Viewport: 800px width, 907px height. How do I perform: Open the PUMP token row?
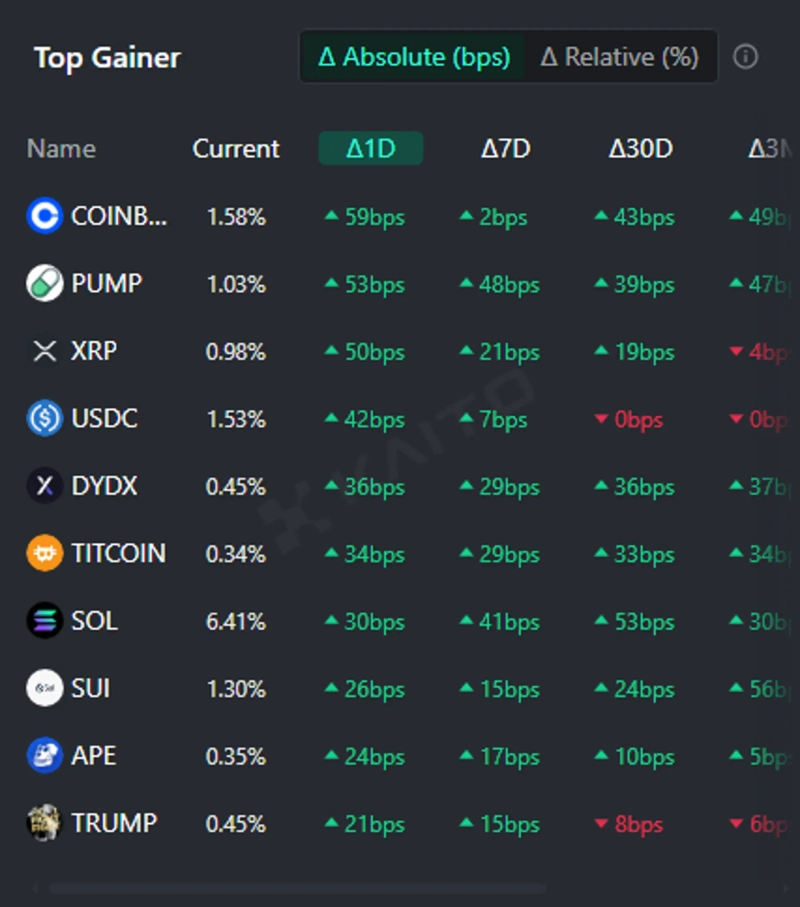pyautogui.click(x=106, y=283)
